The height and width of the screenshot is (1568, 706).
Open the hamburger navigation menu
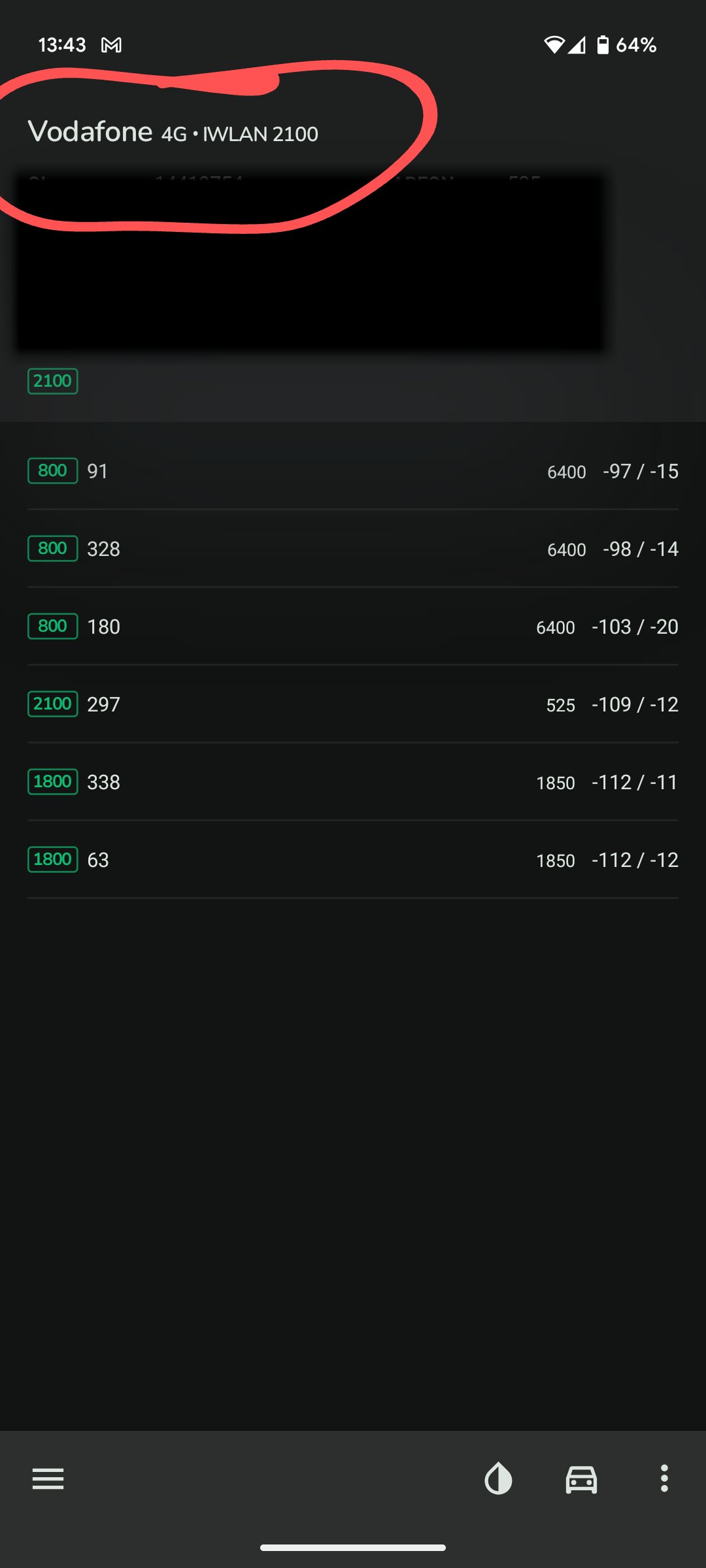(x=48, y=1478)
